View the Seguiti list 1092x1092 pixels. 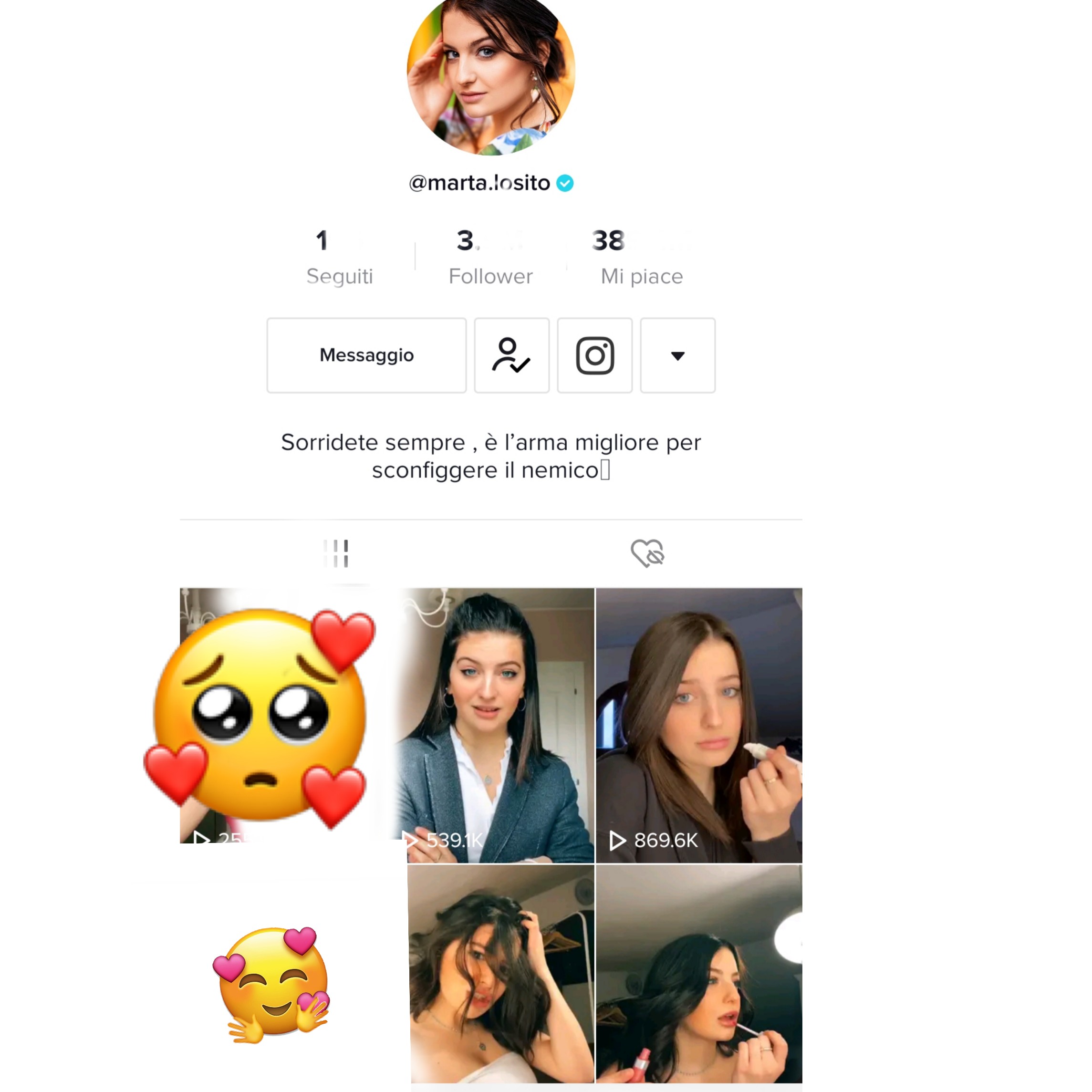[339, 257]
